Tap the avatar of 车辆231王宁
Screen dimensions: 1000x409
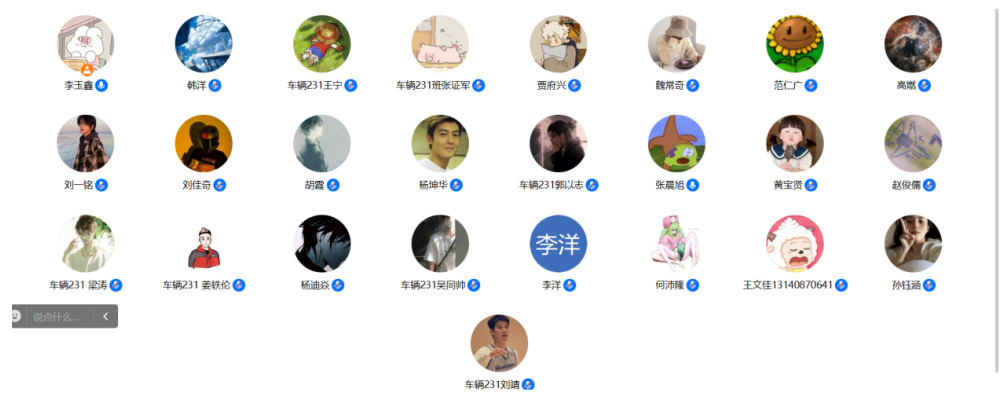pyautogui.click(x=322, y=44)
